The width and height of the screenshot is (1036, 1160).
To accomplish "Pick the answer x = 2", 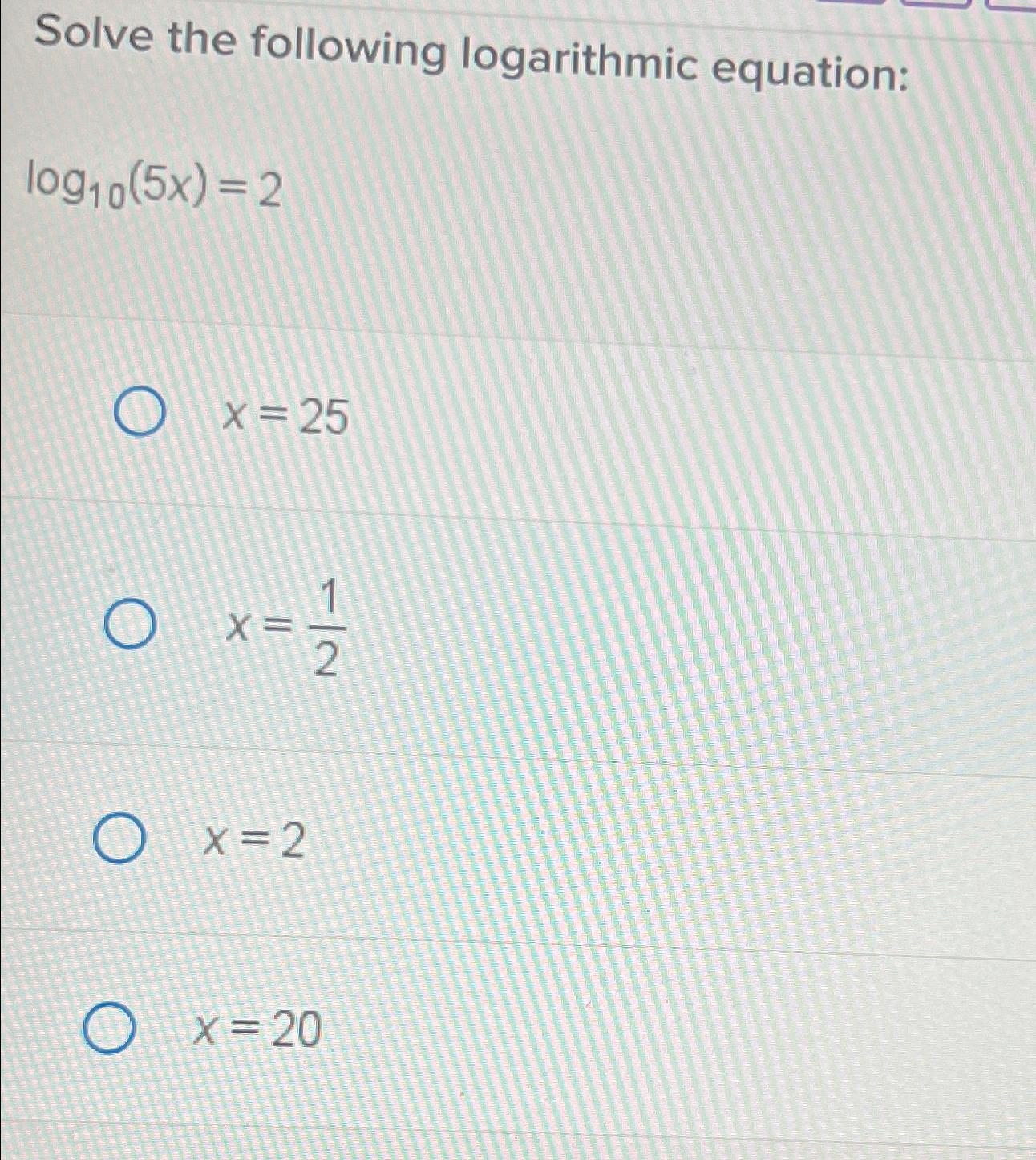I will point(119,839).
